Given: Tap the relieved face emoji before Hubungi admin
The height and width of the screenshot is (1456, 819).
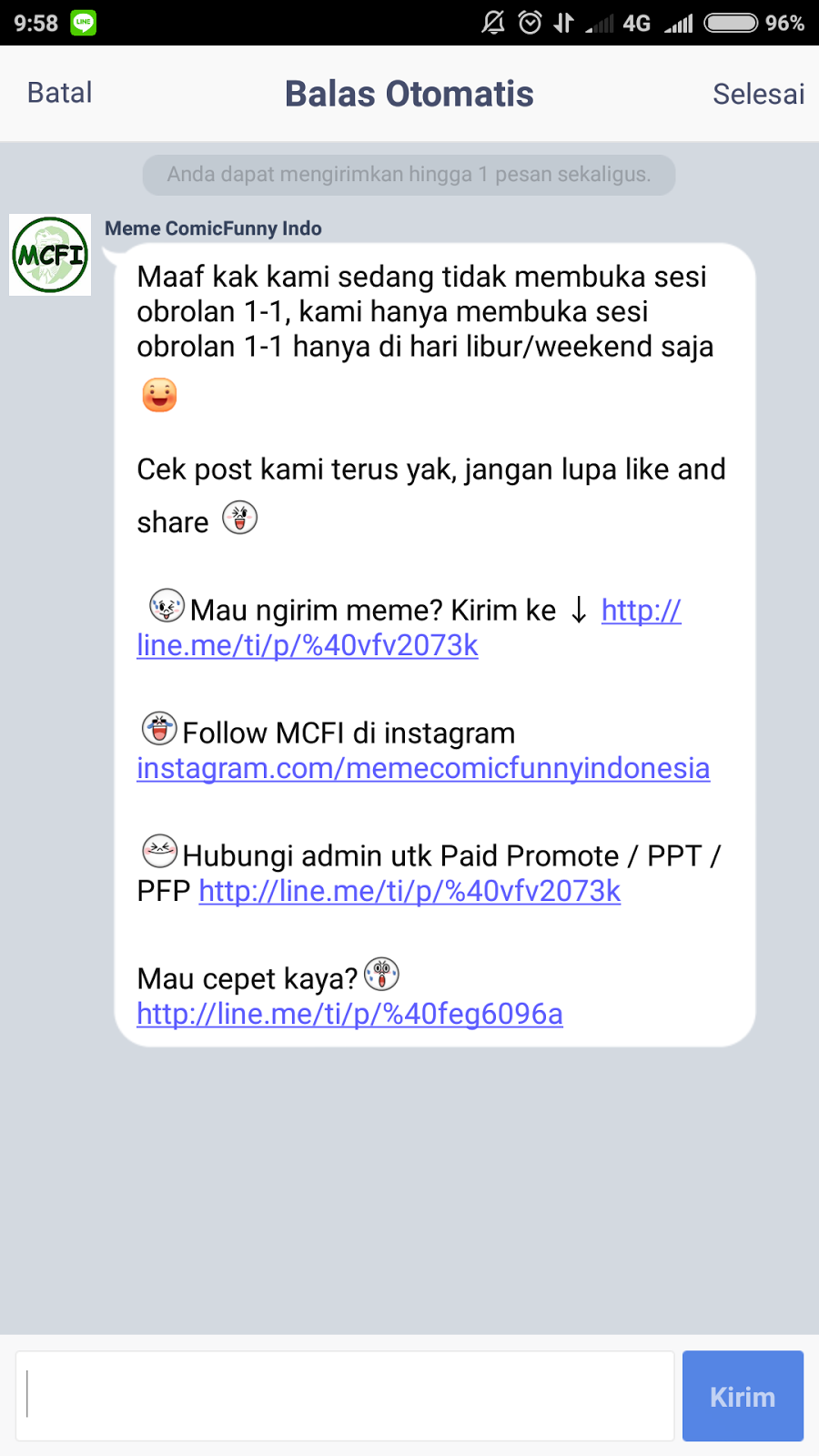Looking at the screenshot, I should [x=158, y=851].
